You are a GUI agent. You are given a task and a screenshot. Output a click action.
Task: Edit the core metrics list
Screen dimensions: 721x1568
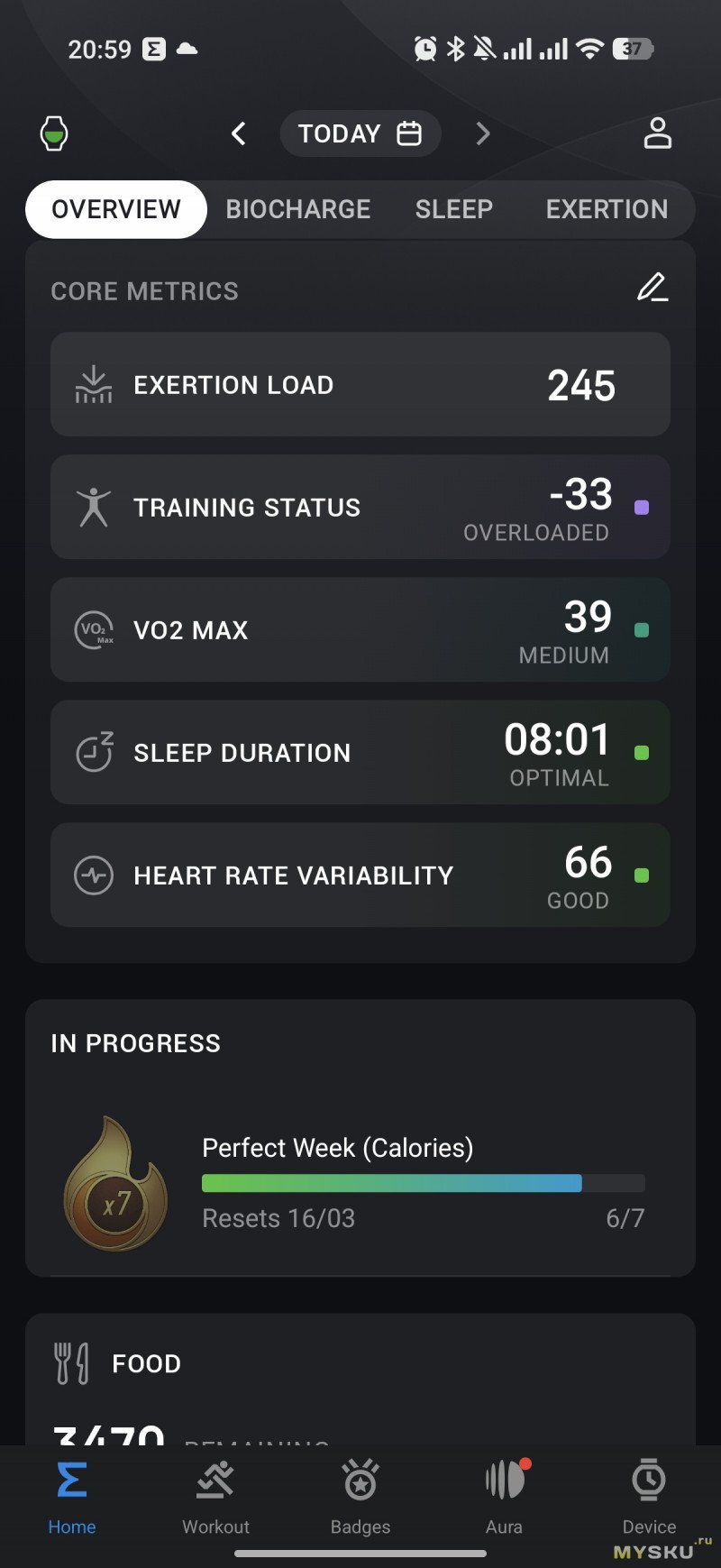click(653, 288)
